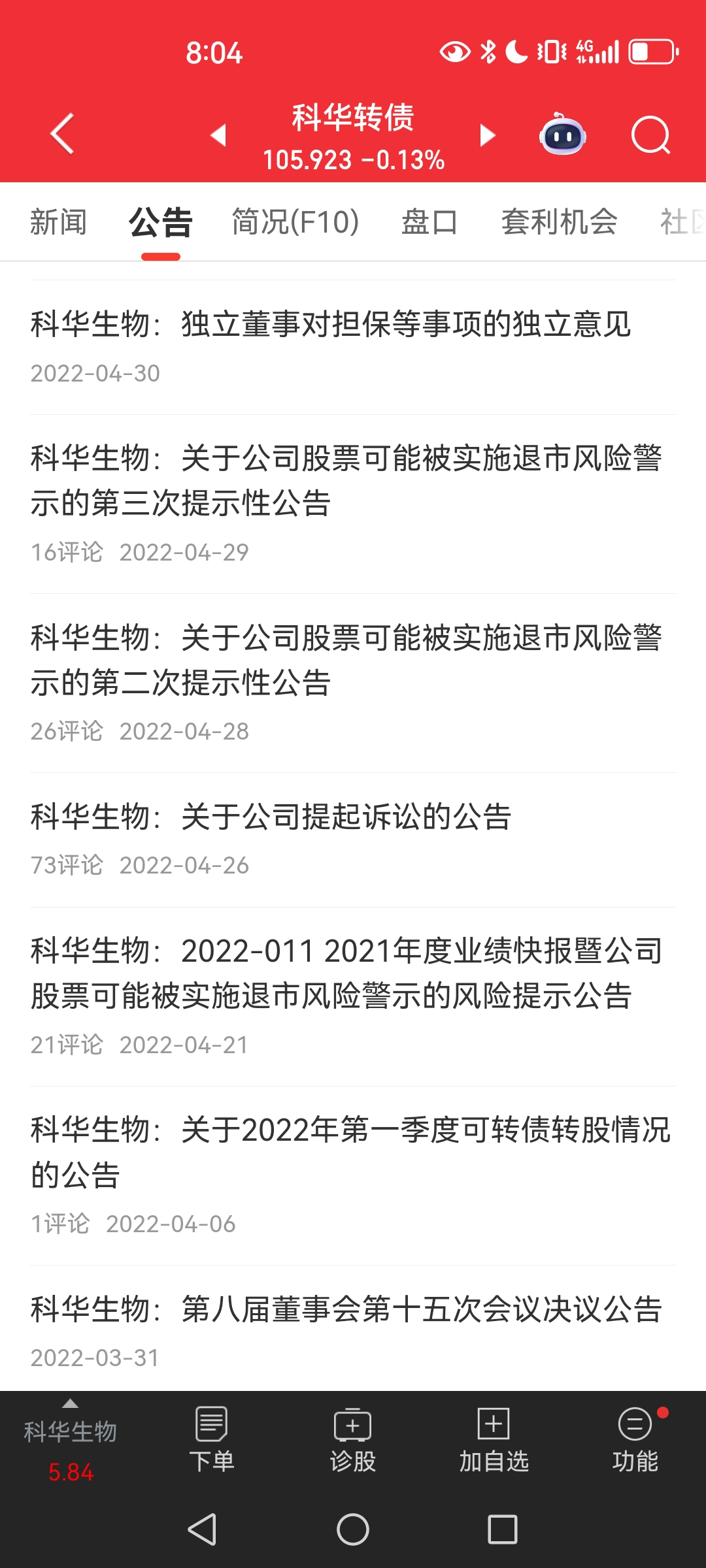This screenshot has width=706, height=1568.
Task: Open the search magnifier
Action: pyautogui.click(x=650, y=135)
